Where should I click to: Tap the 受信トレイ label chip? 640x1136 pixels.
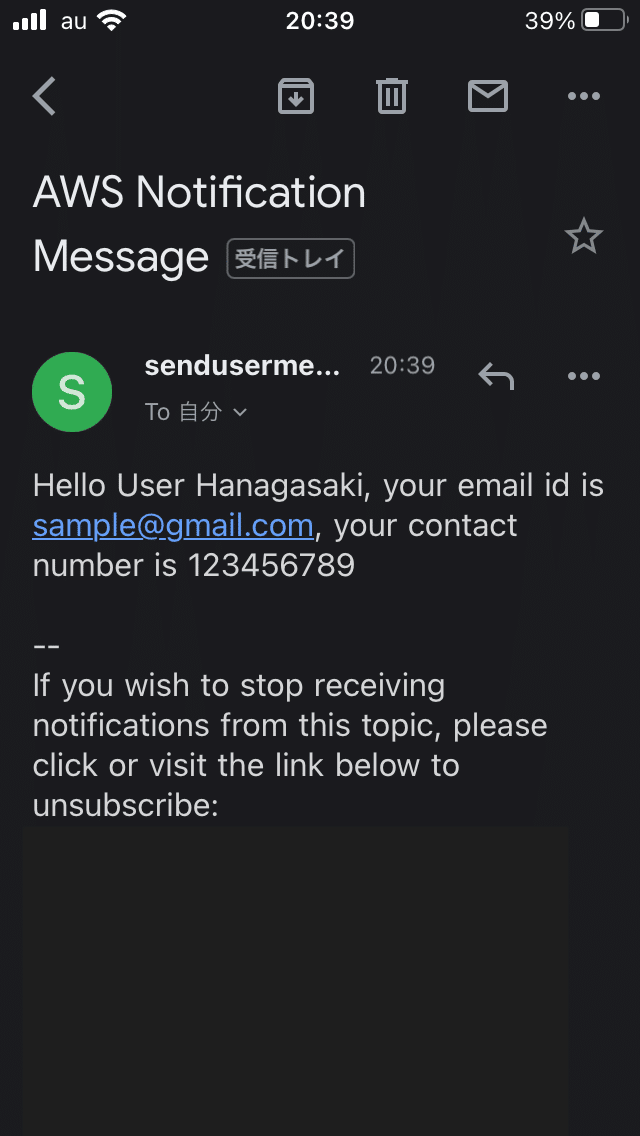pos(291,259)
